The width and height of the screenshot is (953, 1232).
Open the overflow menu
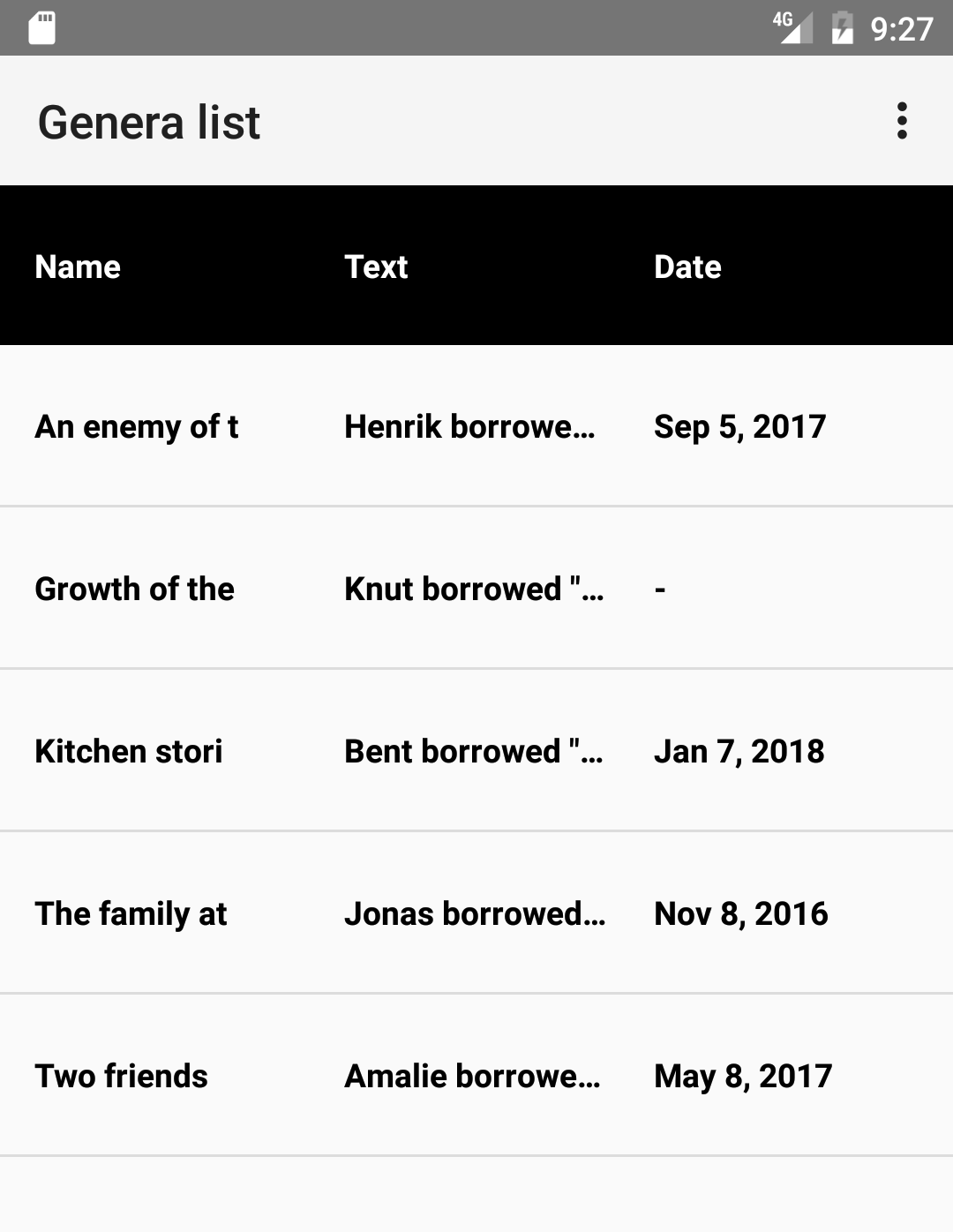[x=901, y=121]
